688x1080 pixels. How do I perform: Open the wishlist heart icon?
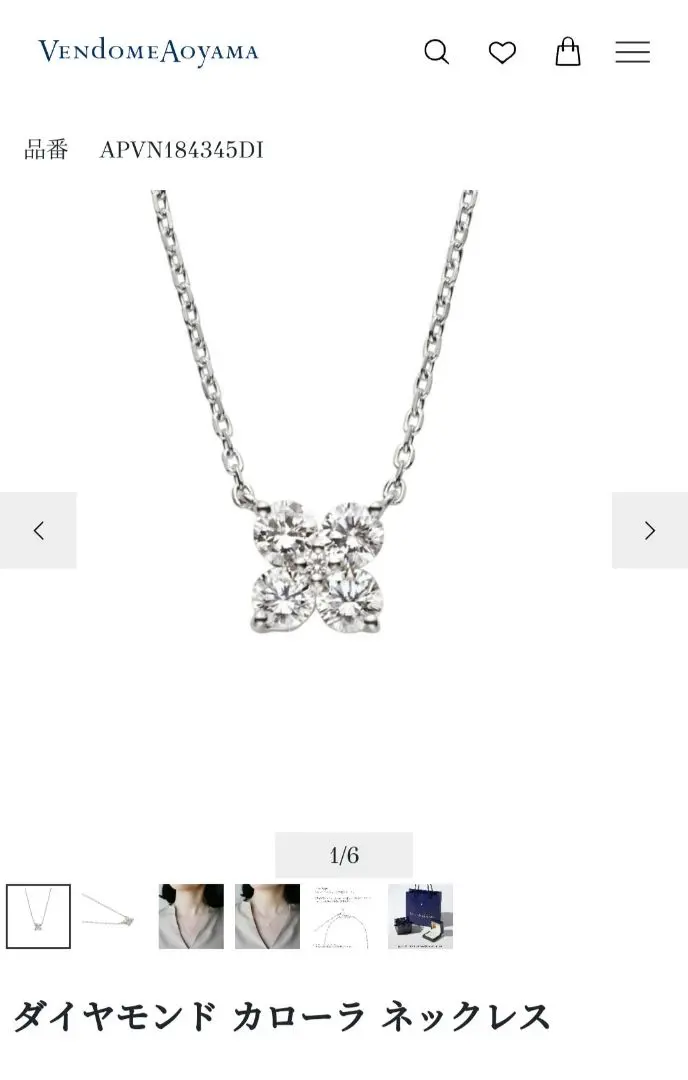pos(502,52)
